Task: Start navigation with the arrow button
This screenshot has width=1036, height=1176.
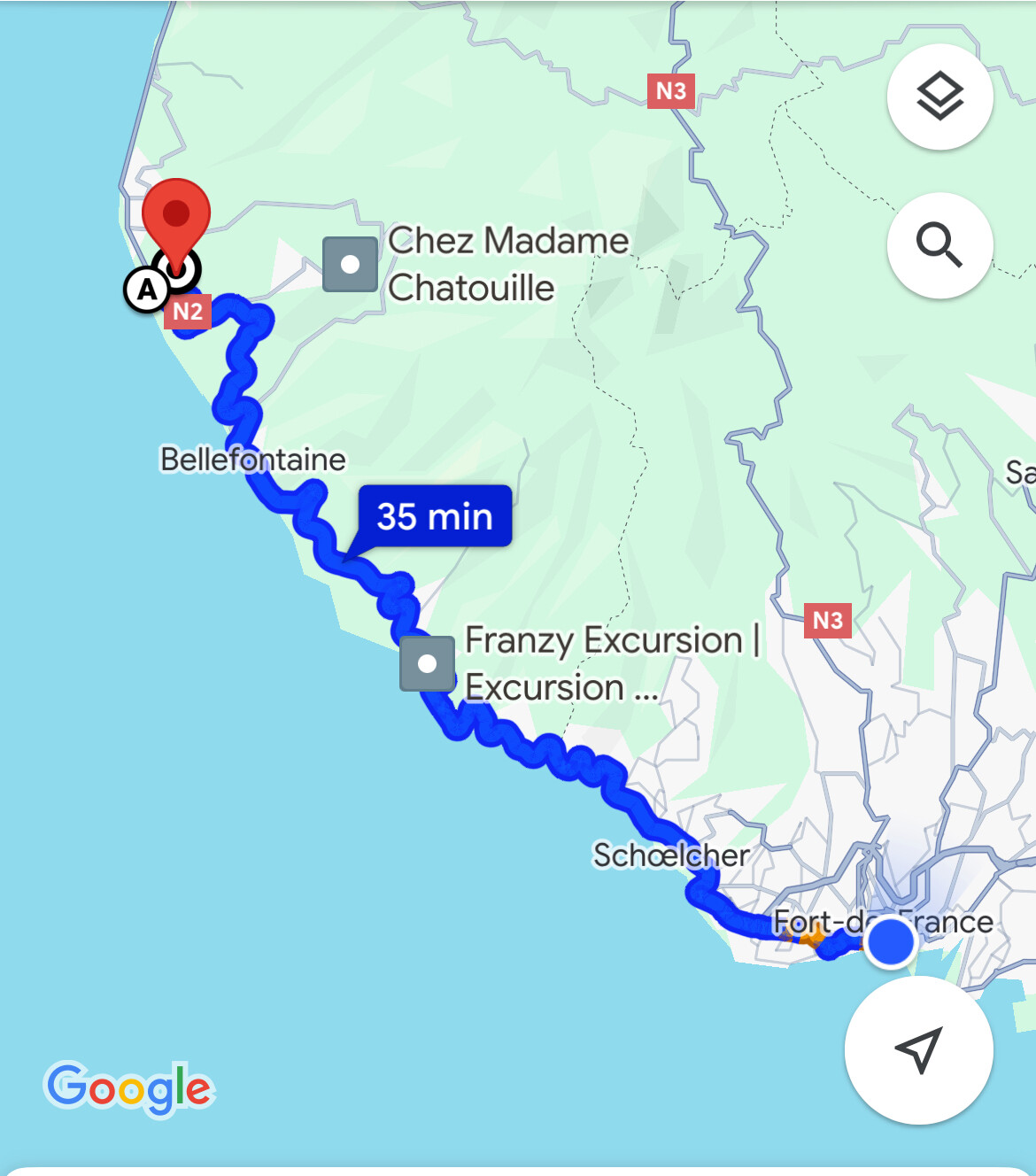Action: click(918, 1050)
